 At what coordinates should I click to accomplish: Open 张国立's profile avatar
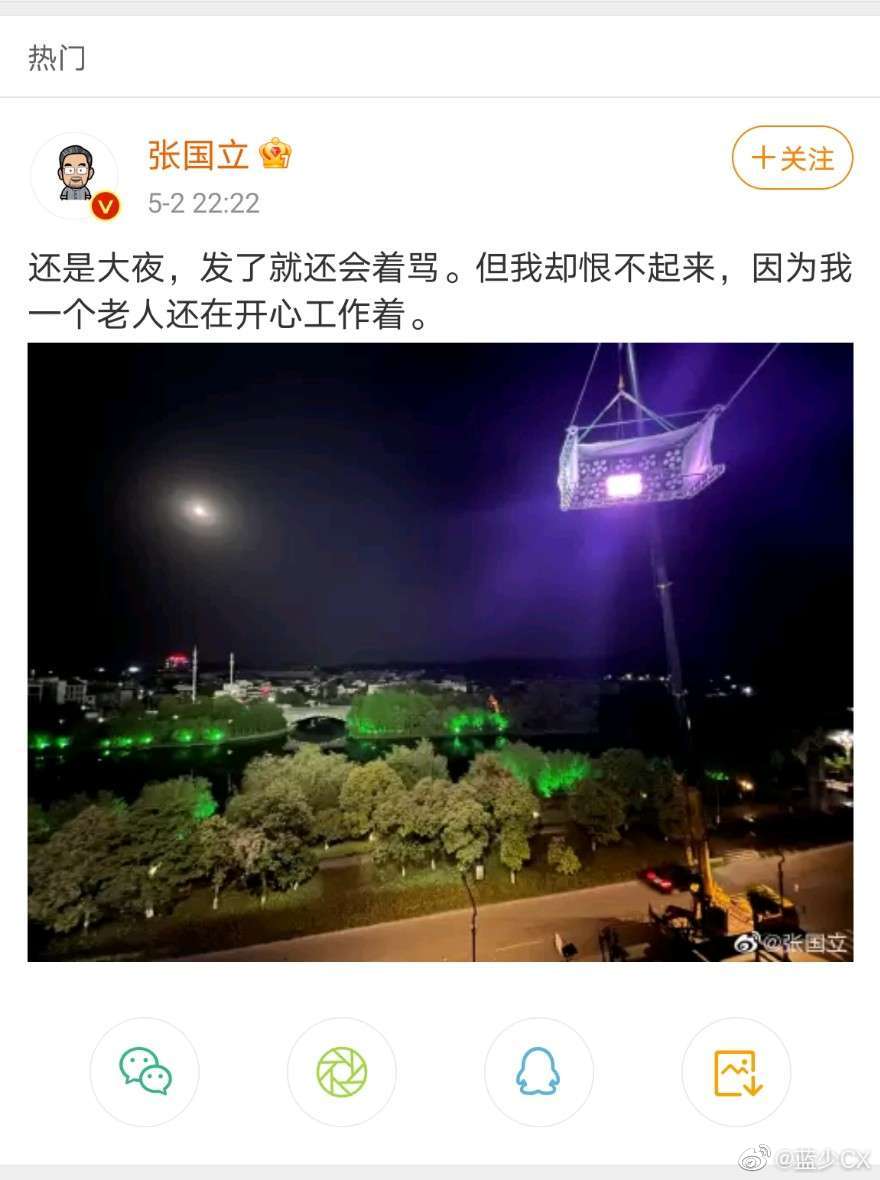tap(76, 176)
